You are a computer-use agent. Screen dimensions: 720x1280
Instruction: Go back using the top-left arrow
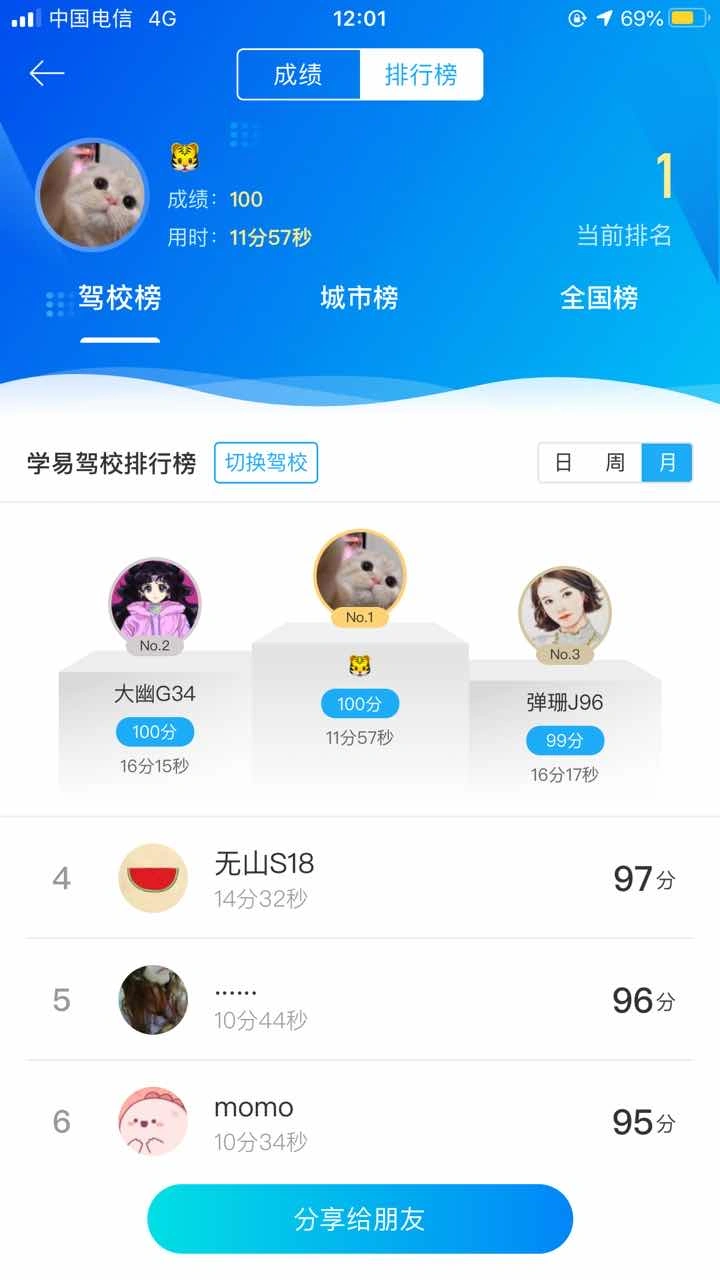click(47, 74)
